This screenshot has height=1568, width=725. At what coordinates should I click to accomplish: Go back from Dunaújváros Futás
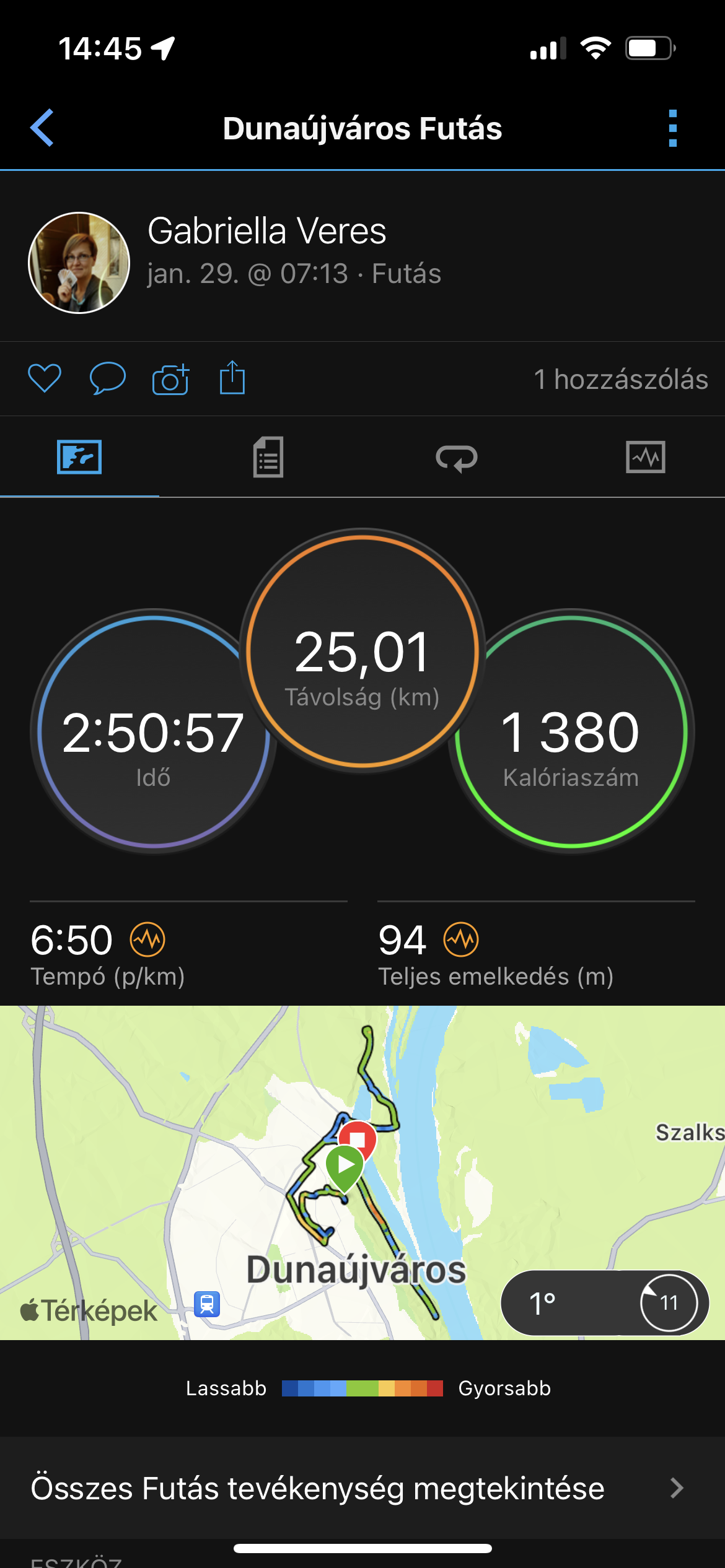coord(42,128)
